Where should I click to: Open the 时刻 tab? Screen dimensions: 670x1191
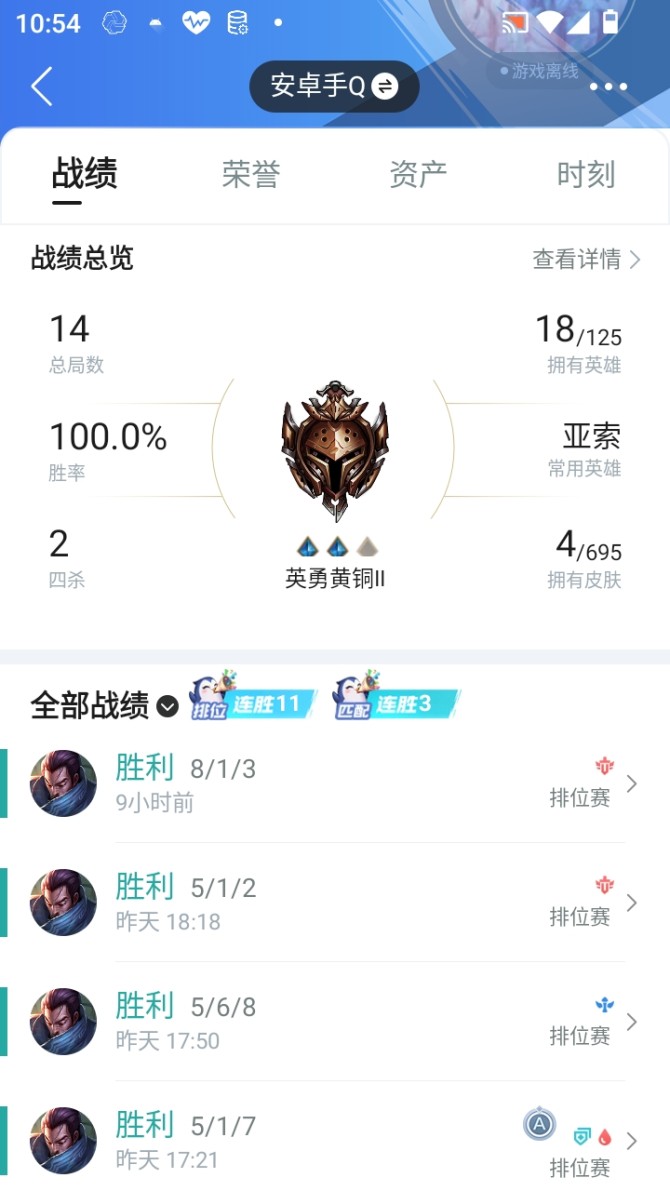(585, 175)
